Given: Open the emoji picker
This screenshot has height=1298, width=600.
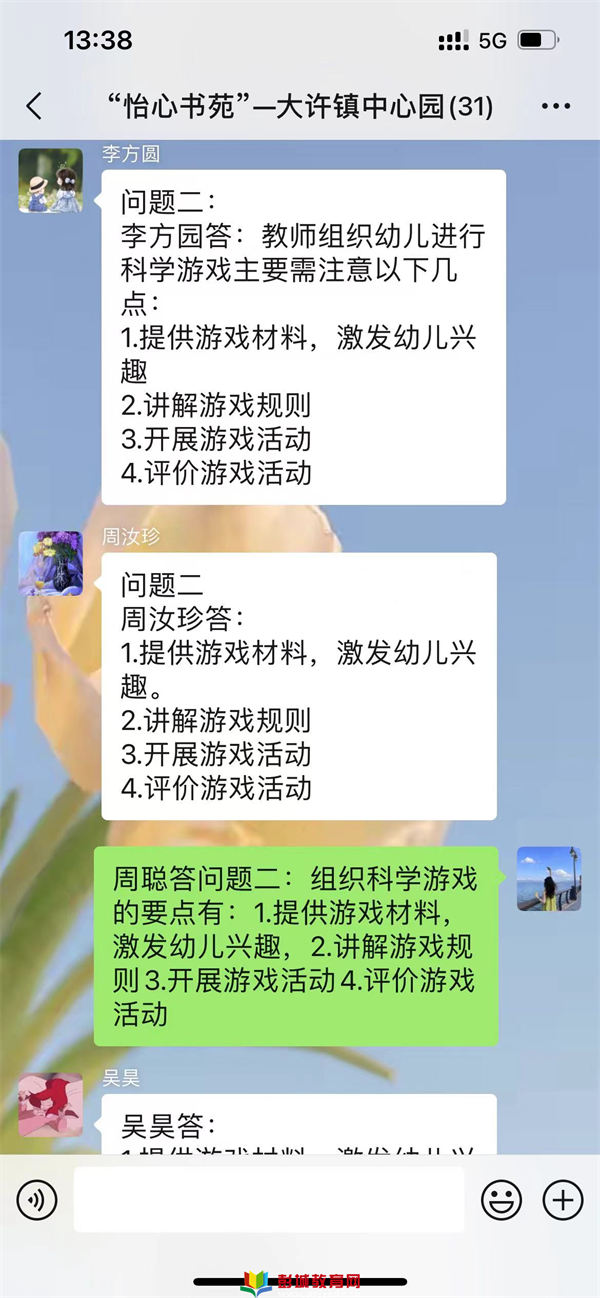Looking at the screenshot, I should 501,1199.
